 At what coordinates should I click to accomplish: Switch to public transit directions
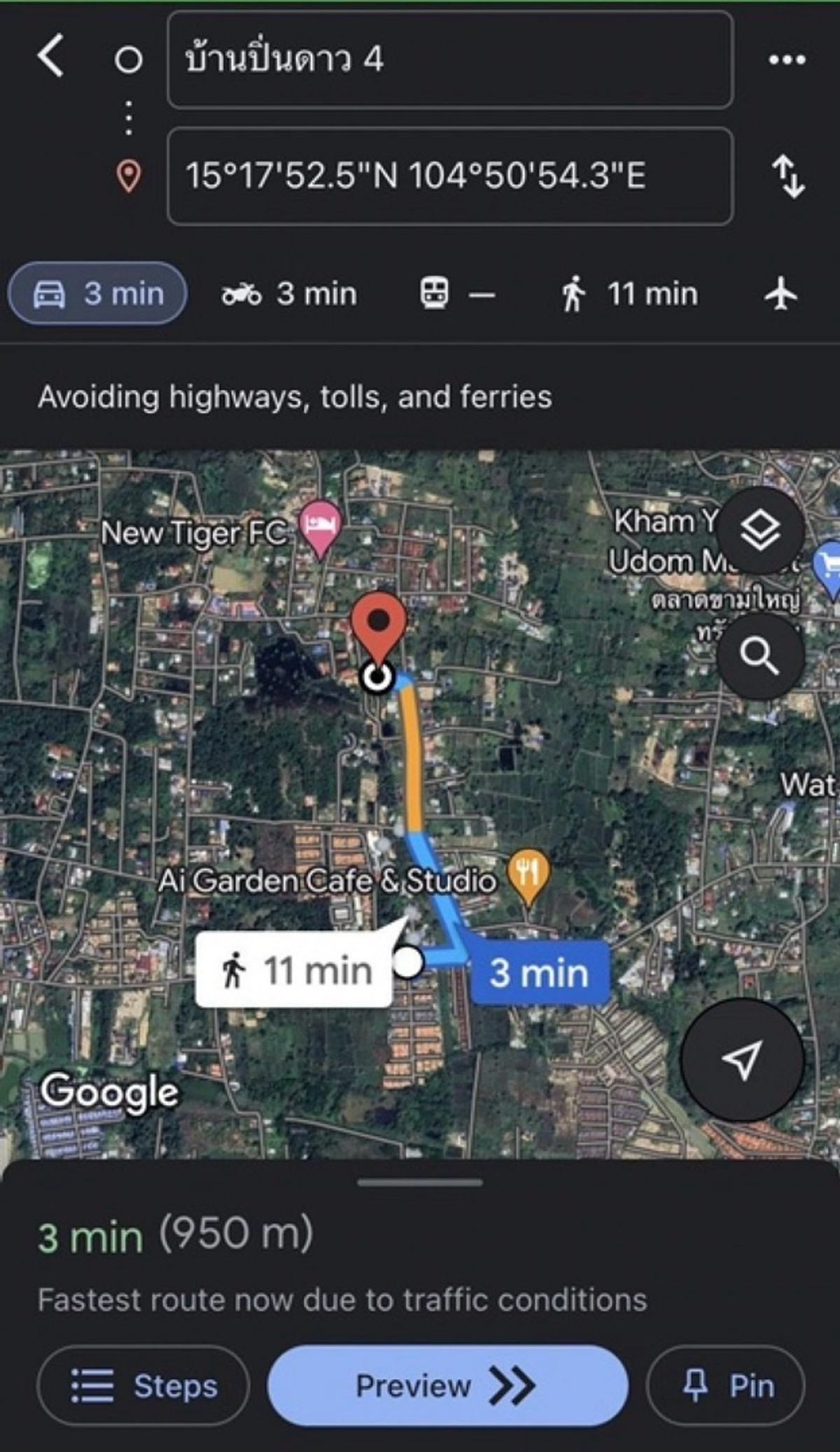[456, 293]
